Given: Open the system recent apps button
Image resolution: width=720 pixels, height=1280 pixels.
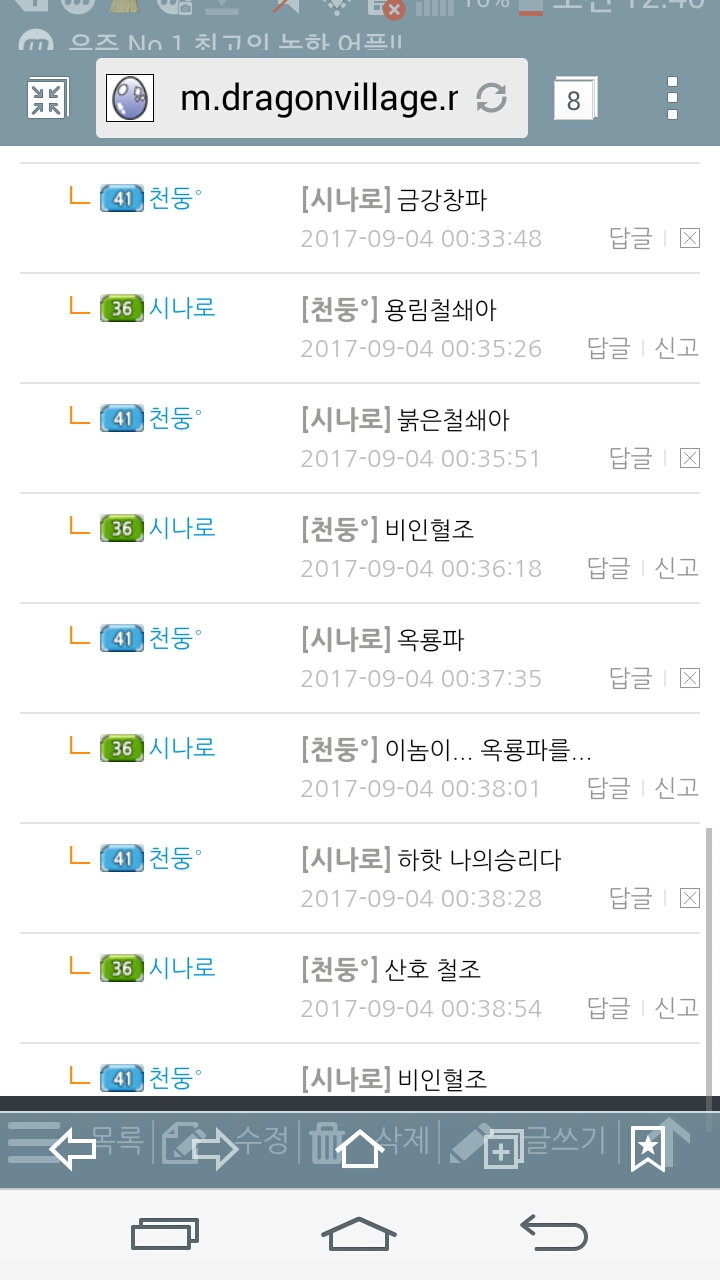Looking at the screenshot, I should pyautogui.click(x=166, y=1235).
